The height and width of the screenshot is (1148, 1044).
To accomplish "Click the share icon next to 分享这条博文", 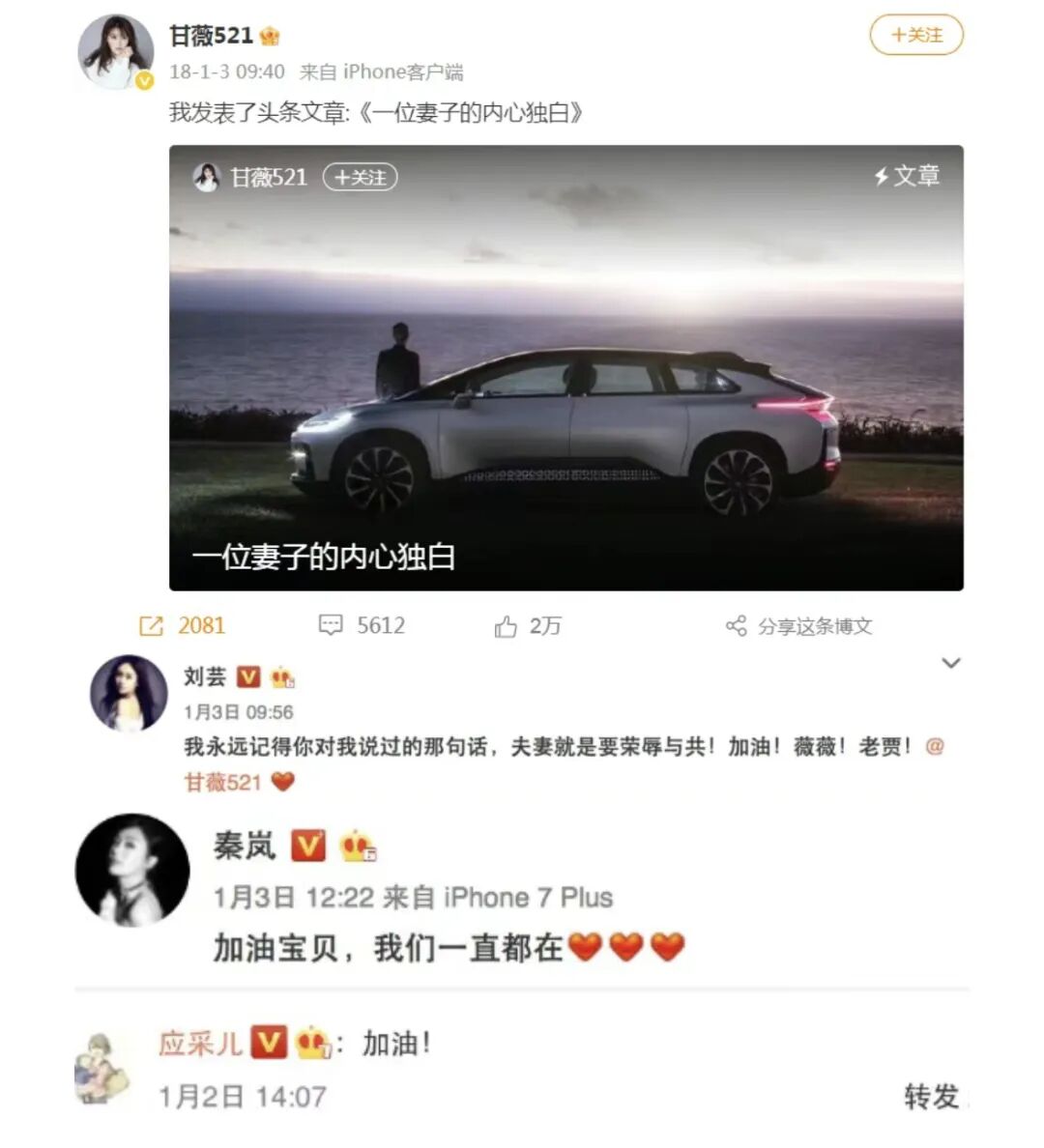I will click(735, 625).
